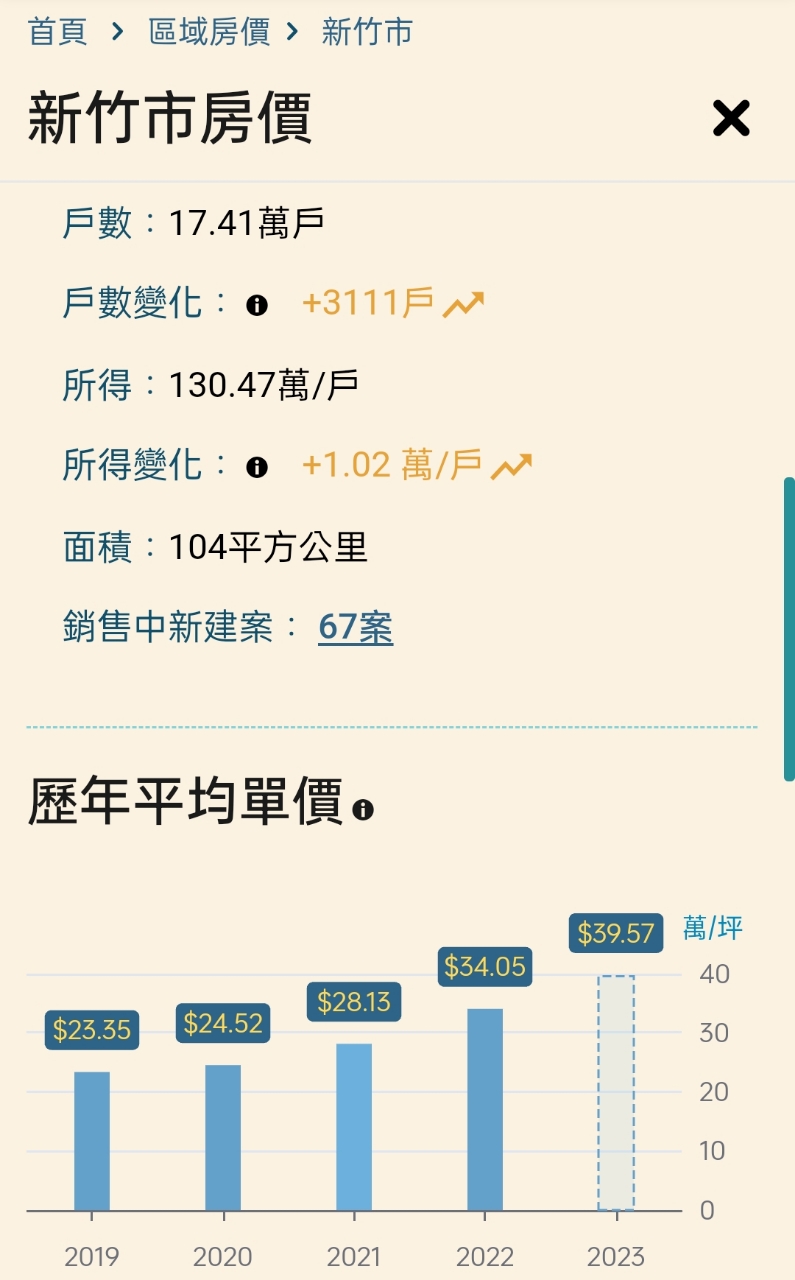
Task: Show info about 戶數變化
Action: pyautogui.click(x=257, y=305)
